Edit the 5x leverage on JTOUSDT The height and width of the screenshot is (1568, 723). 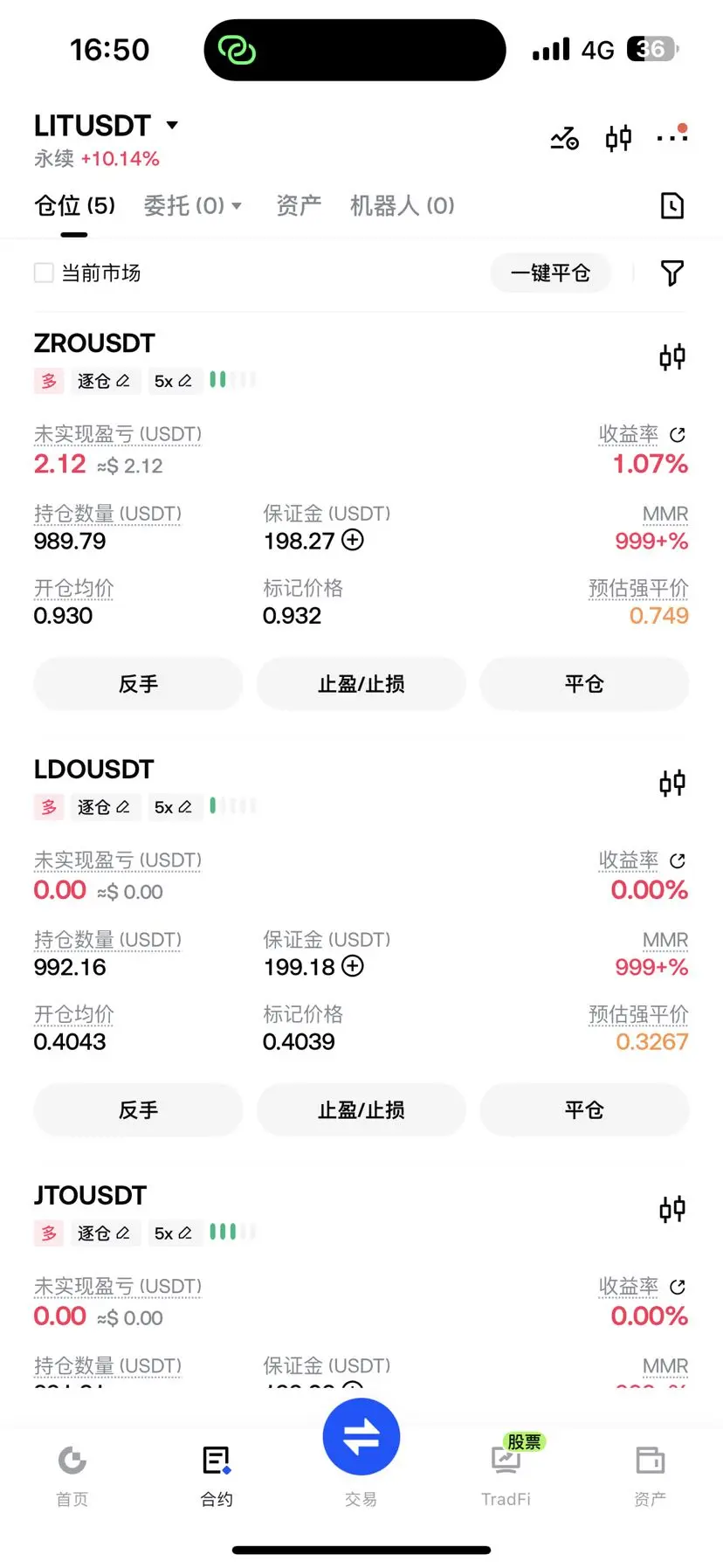click(173, 1233)
